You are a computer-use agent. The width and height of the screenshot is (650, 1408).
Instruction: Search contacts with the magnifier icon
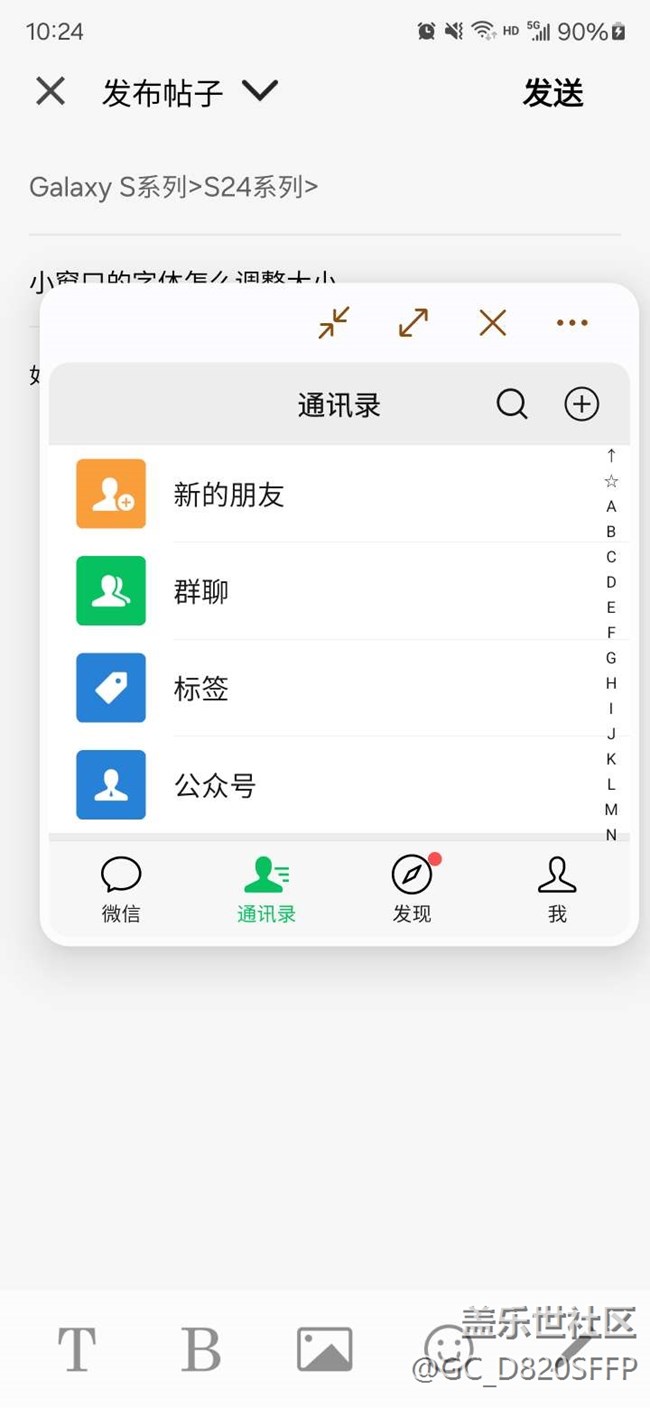(512, 405)
